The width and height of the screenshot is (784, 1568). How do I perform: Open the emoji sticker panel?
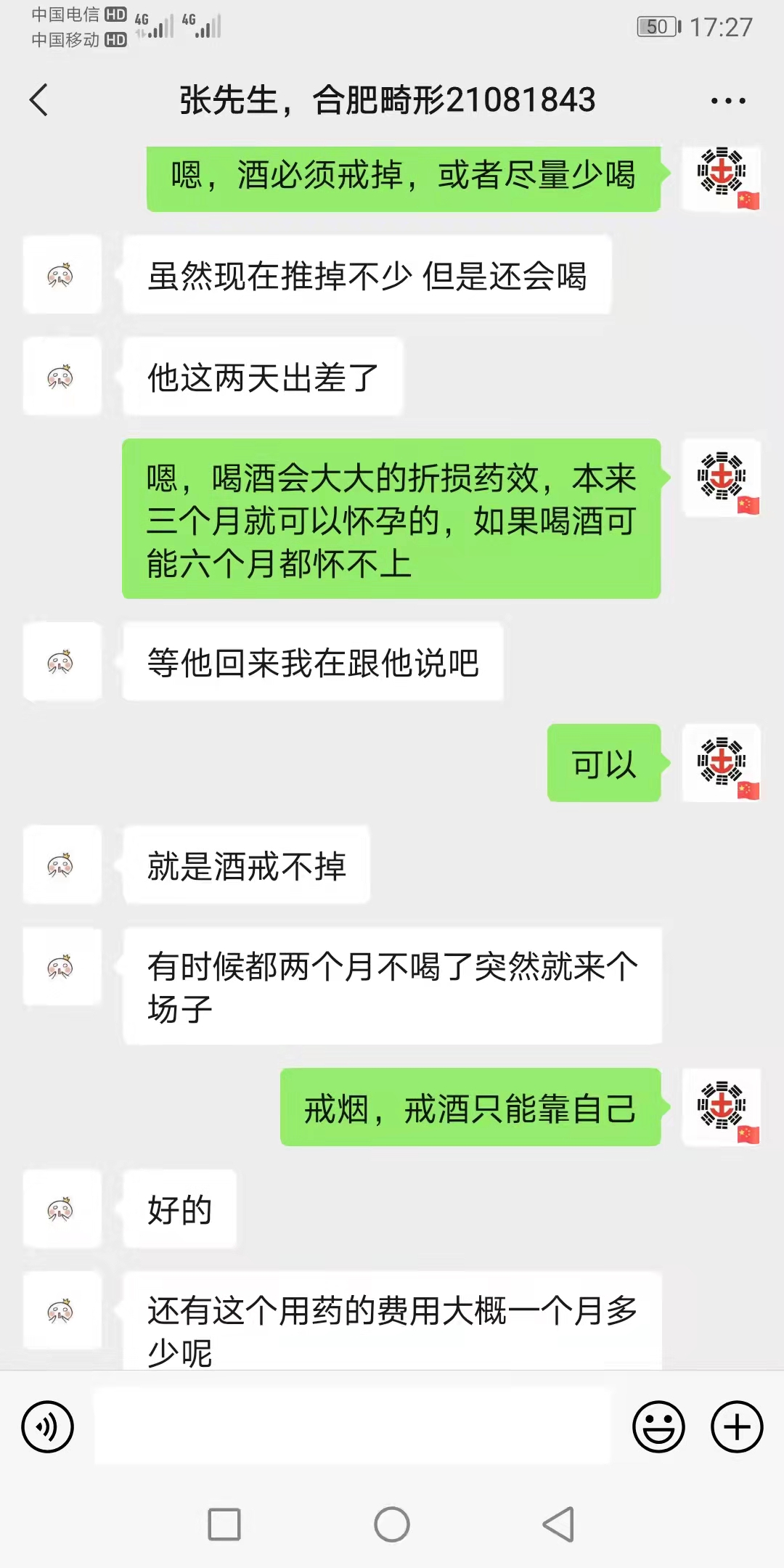click(658, 1426)
